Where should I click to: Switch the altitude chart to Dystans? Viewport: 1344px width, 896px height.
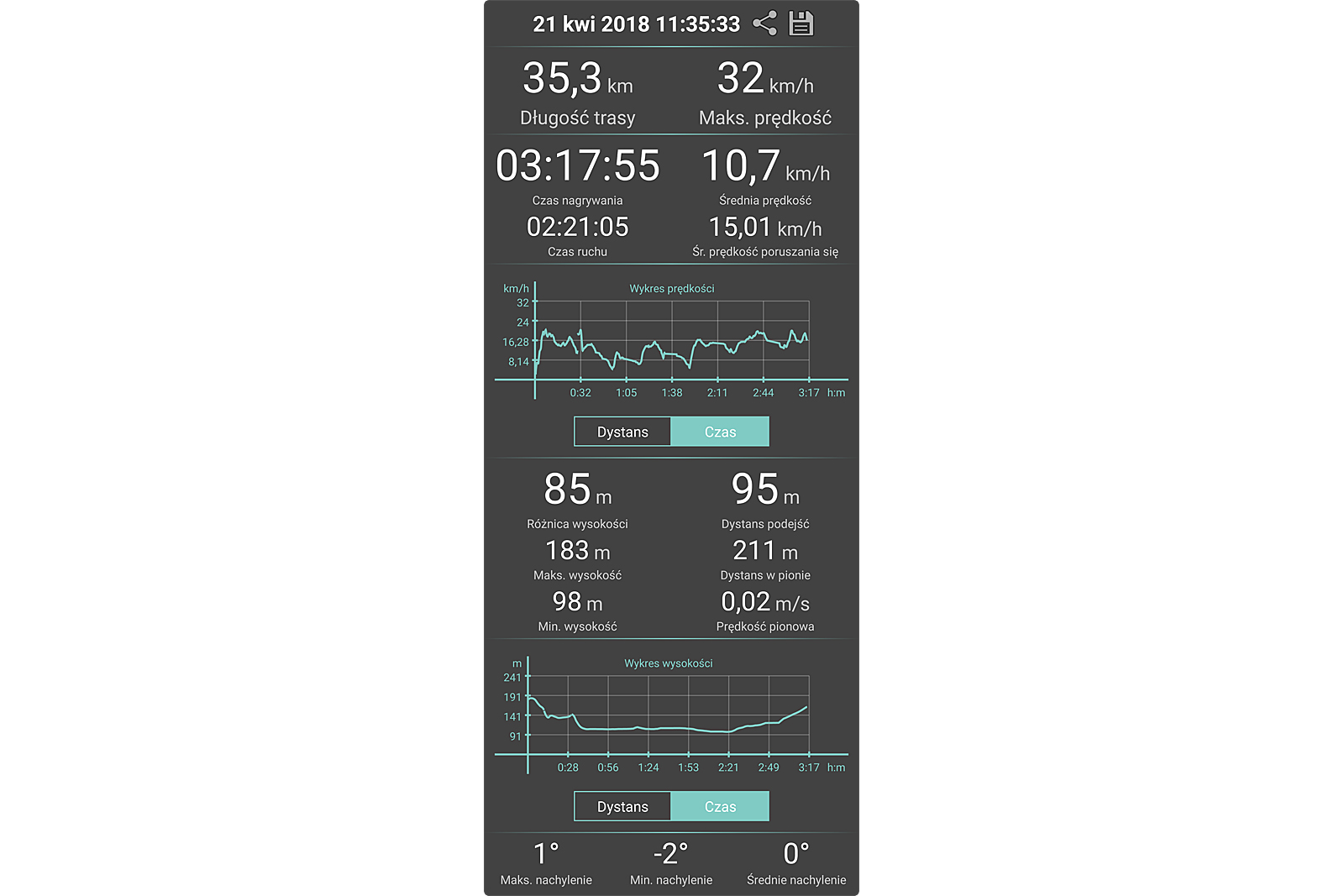[622, 806]
